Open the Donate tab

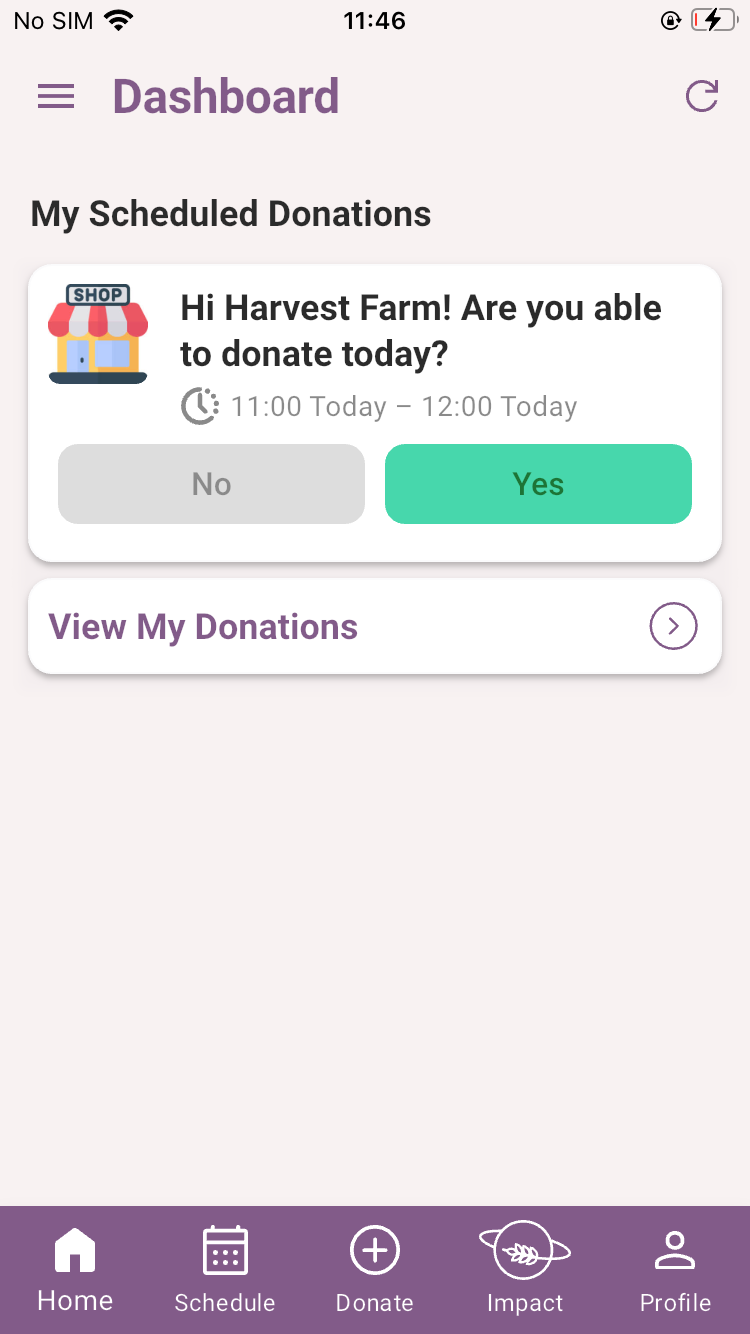[375, 1270]
